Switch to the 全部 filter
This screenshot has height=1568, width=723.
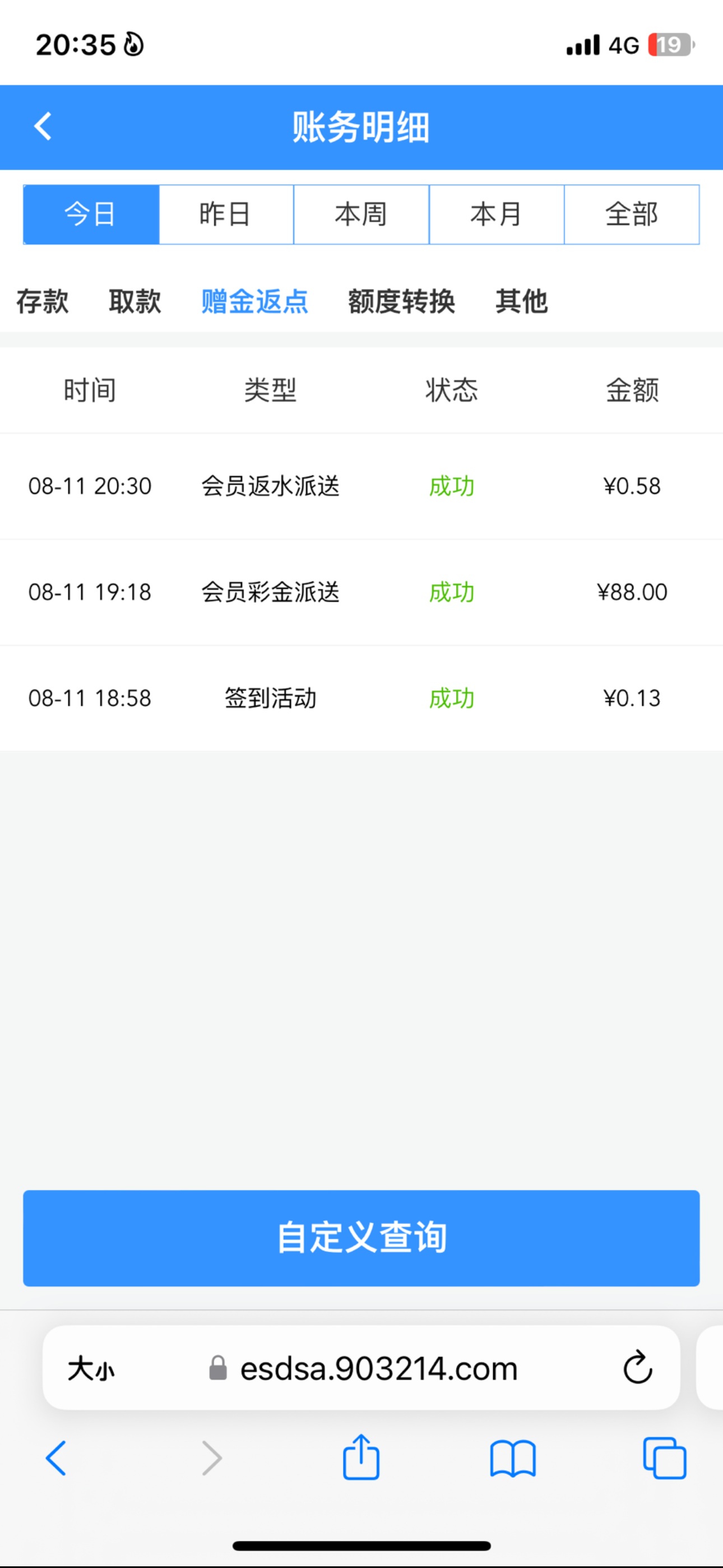coord(632,214)
